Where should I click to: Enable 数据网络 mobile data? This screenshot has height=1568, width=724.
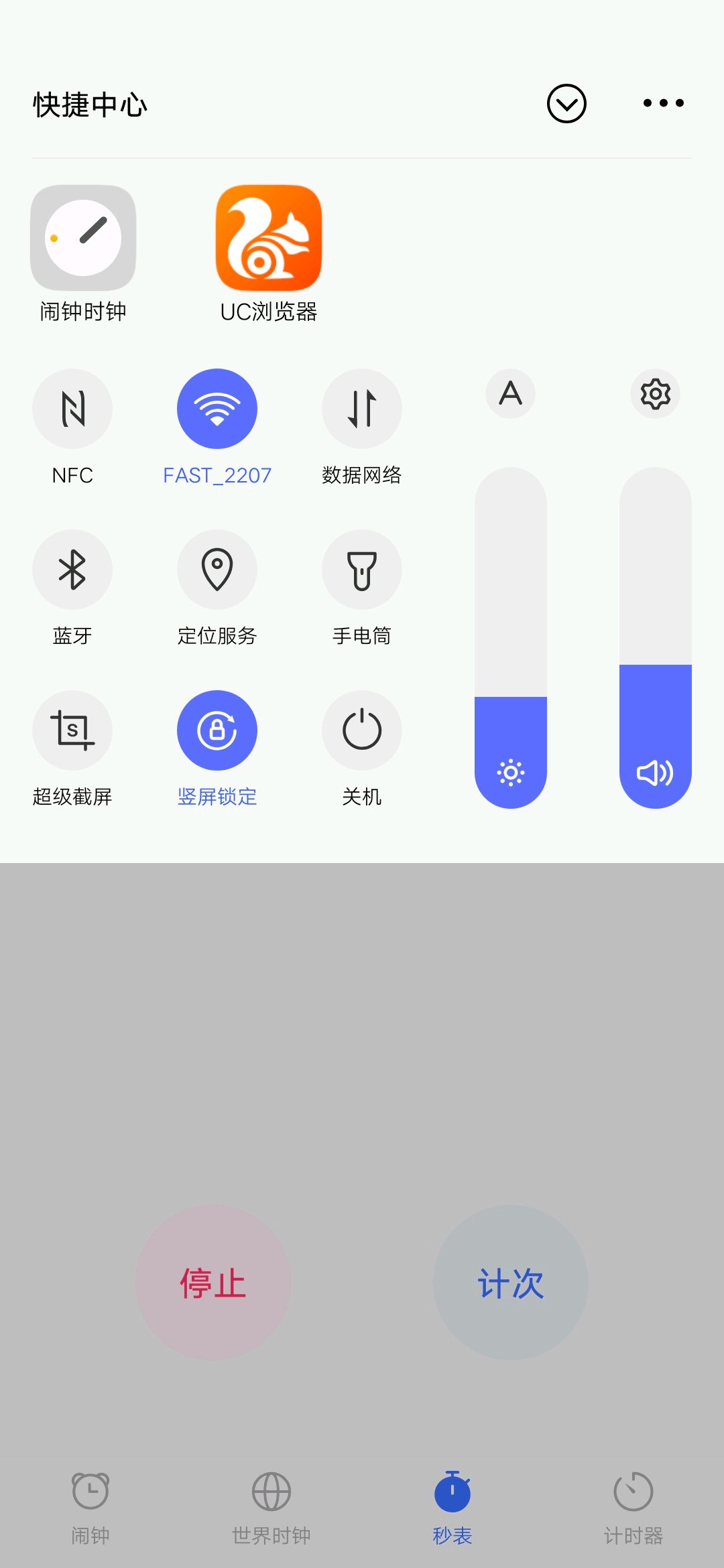[x=362, y=409]
